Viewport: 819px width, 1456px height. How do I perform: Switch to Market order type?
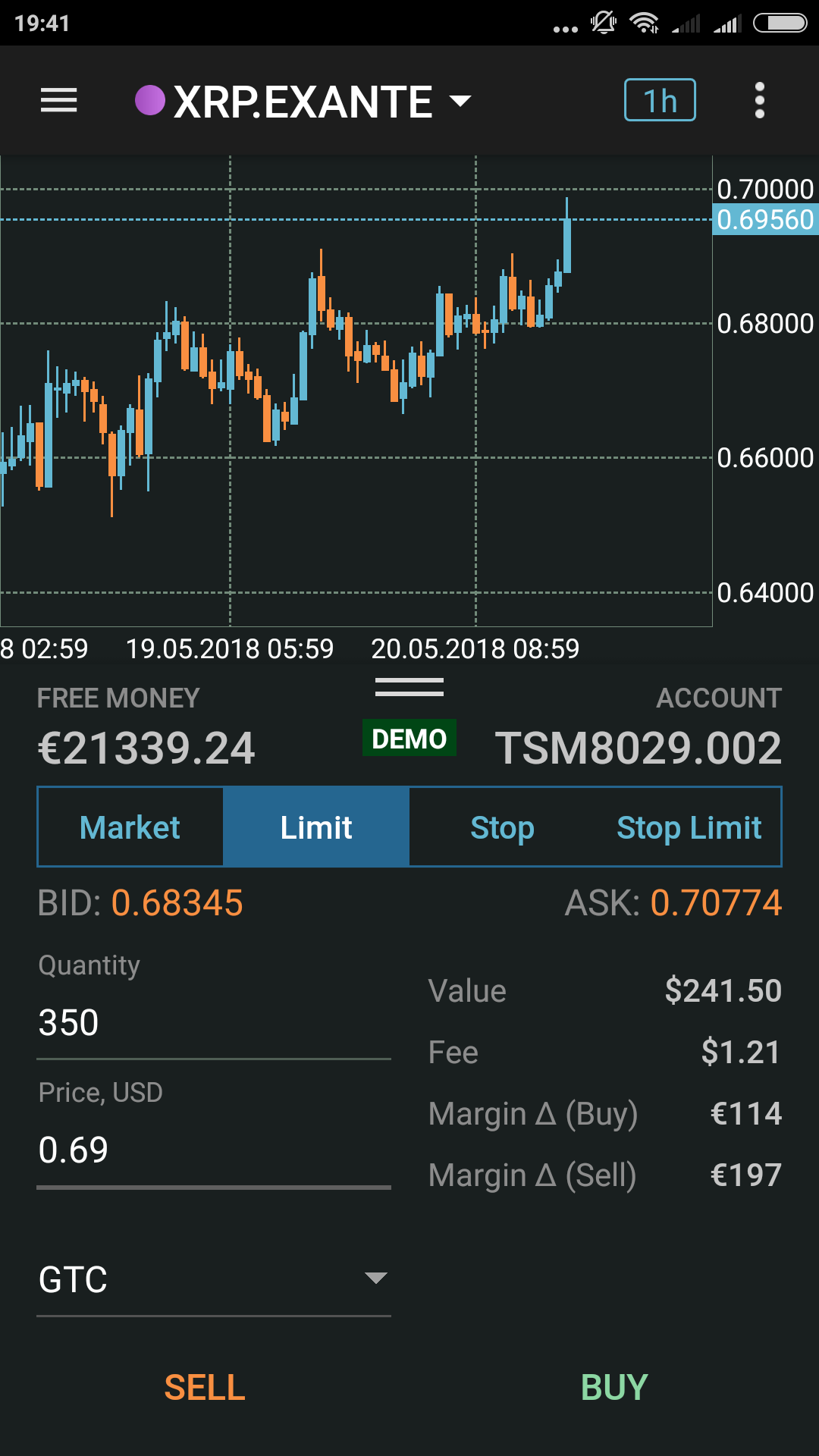pyautogui.click(x=130, y=827)
